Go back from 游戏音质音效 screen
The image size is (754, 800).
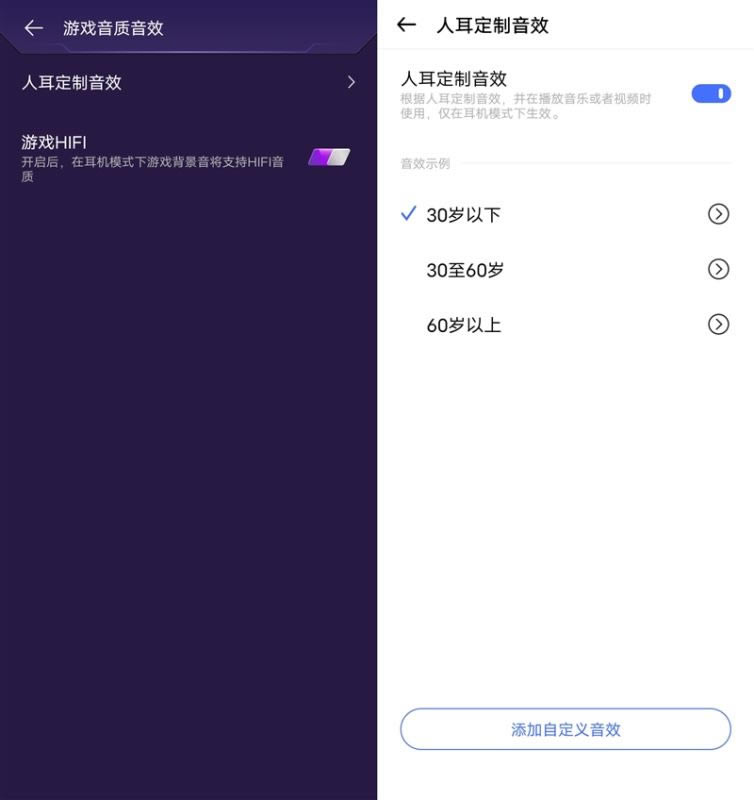[x=33, y=28]
